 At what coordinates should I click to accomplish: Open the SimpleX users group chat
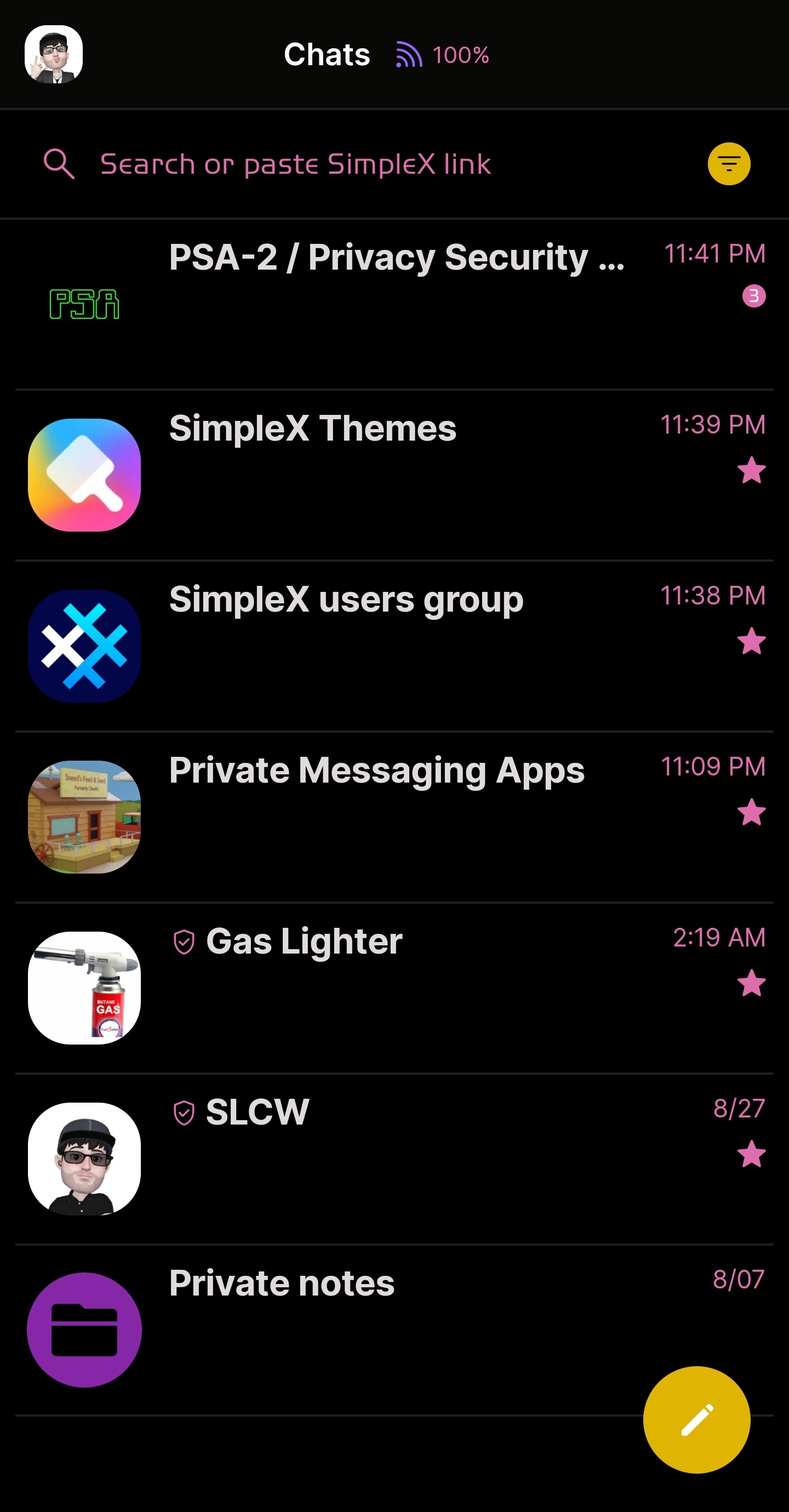coord(396,646)
